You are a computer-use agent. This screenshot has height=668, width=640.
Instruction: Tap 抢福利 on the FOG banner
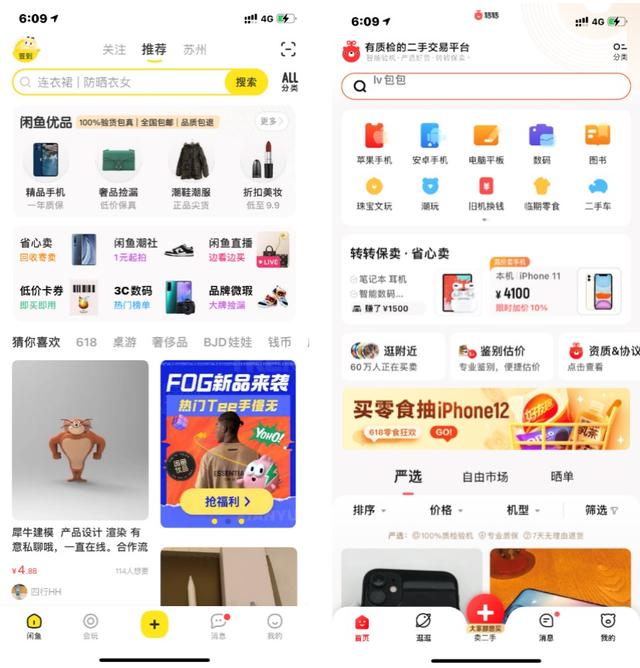coord(228,501)
